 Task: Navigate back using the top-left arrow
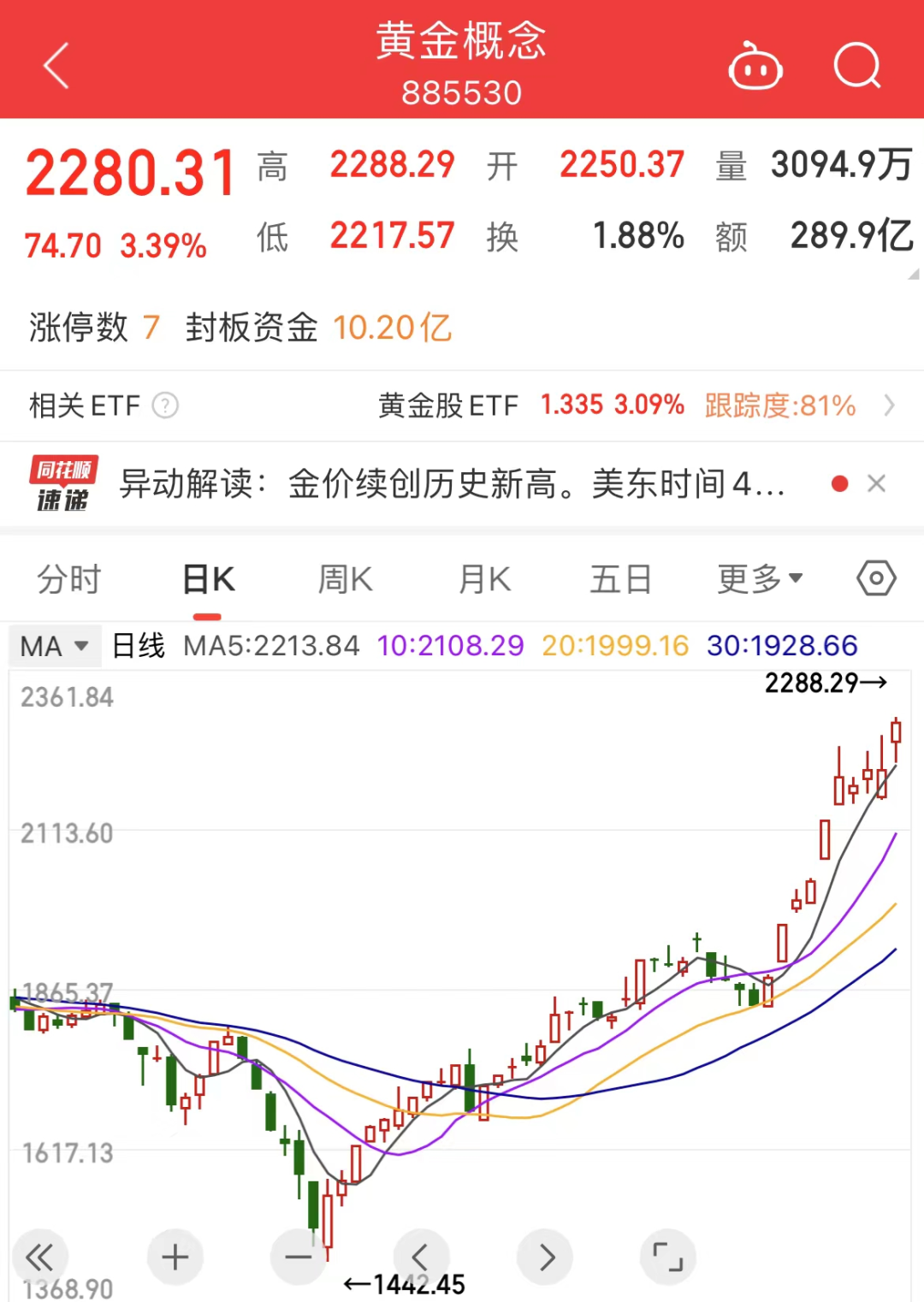(x=56, y=67)
